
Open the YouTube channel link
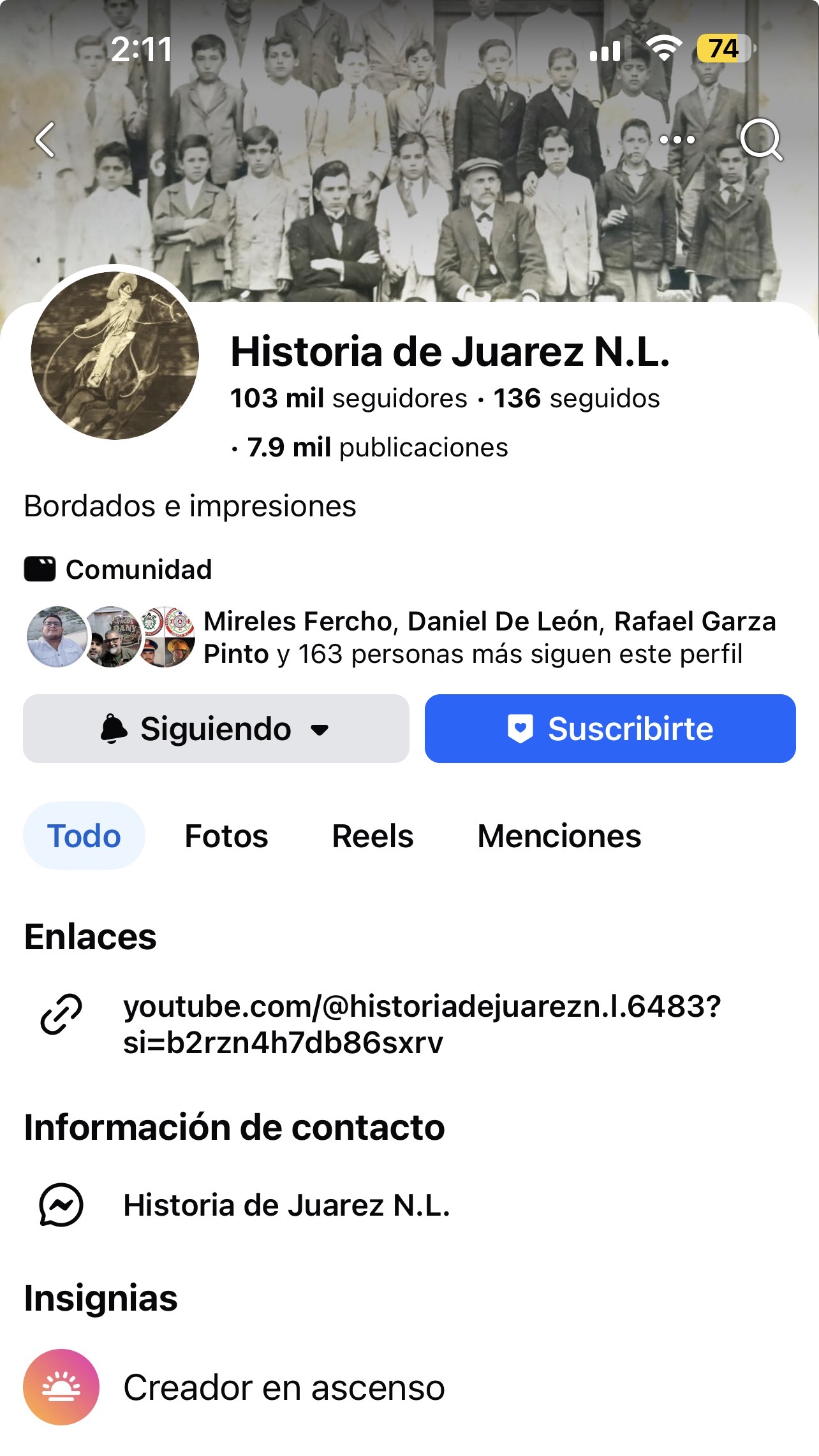coord(421,1024)
